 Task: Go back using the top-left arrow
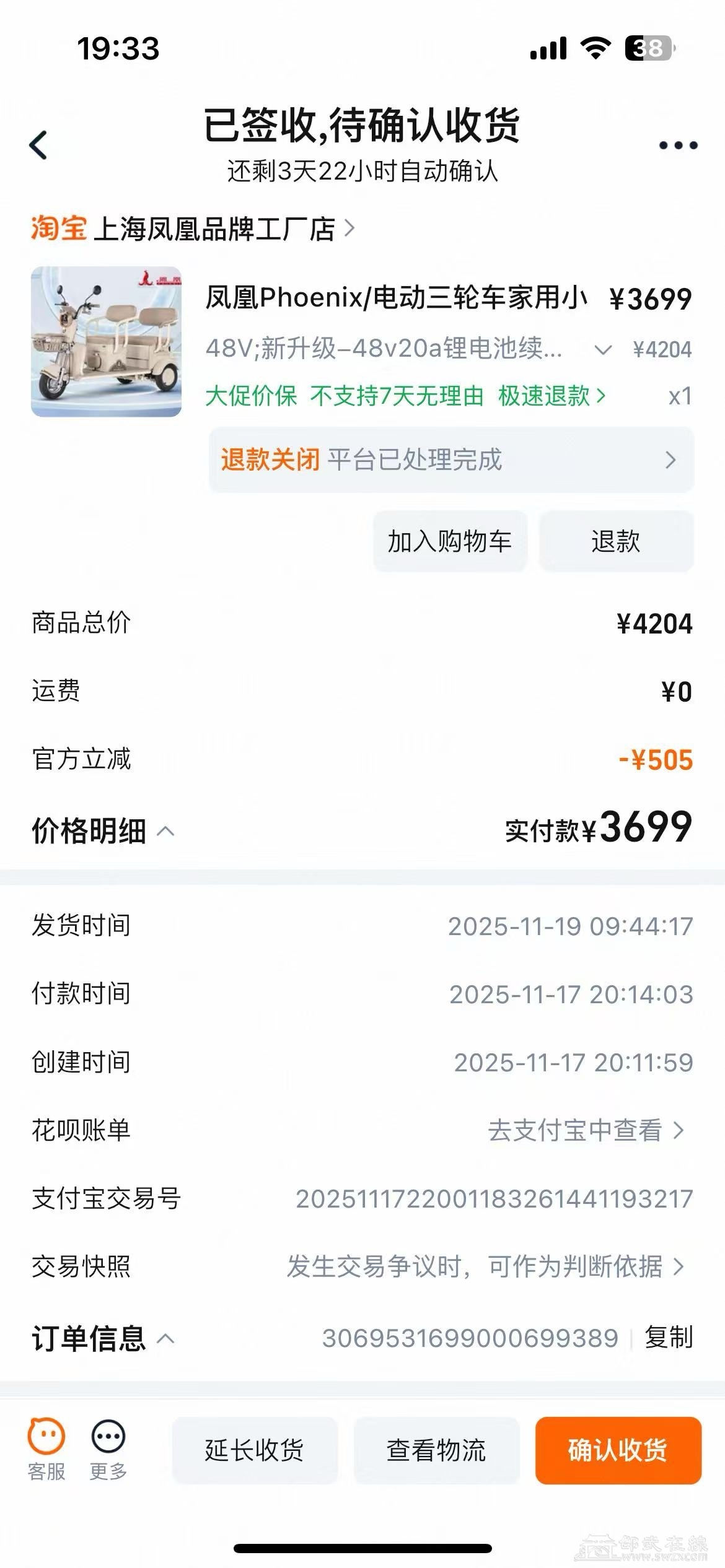(38, 146)
